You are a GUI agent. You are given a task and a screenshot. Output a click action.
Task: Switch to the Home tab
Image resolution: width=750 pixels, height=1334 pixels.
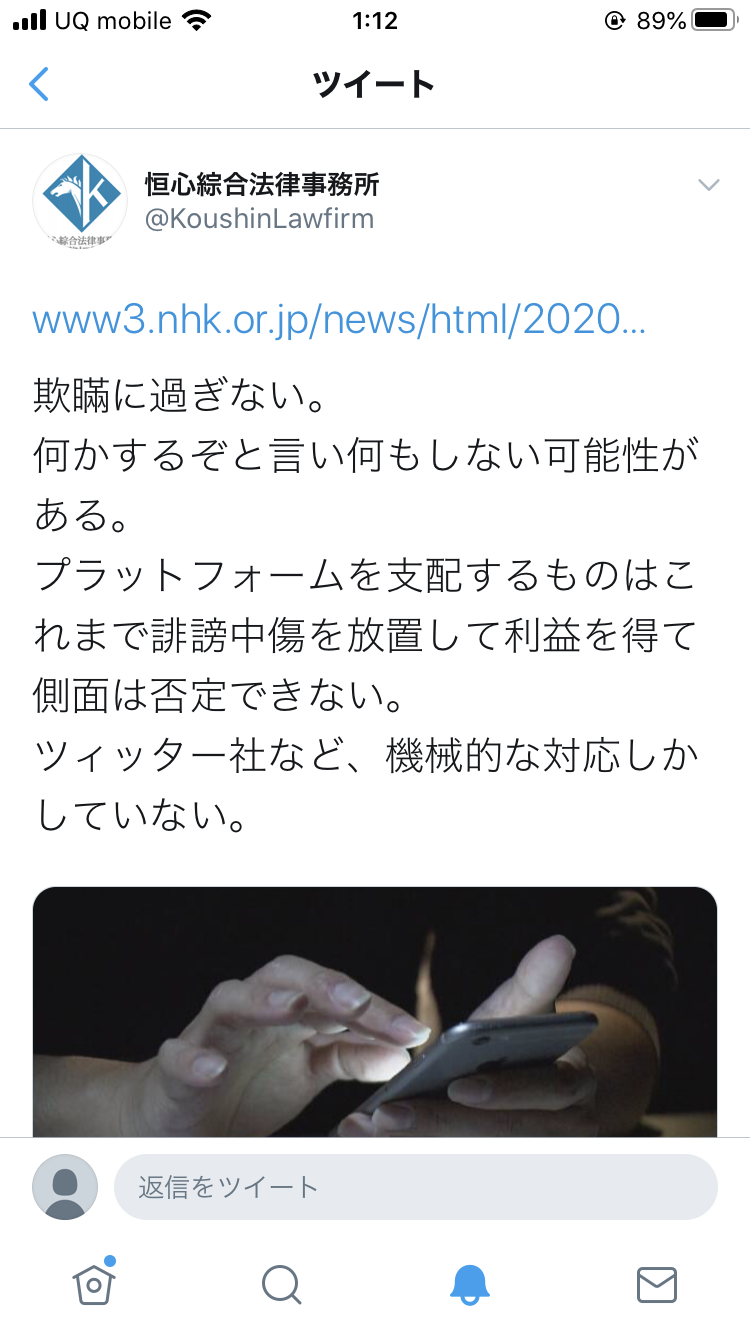[94, 1283]
